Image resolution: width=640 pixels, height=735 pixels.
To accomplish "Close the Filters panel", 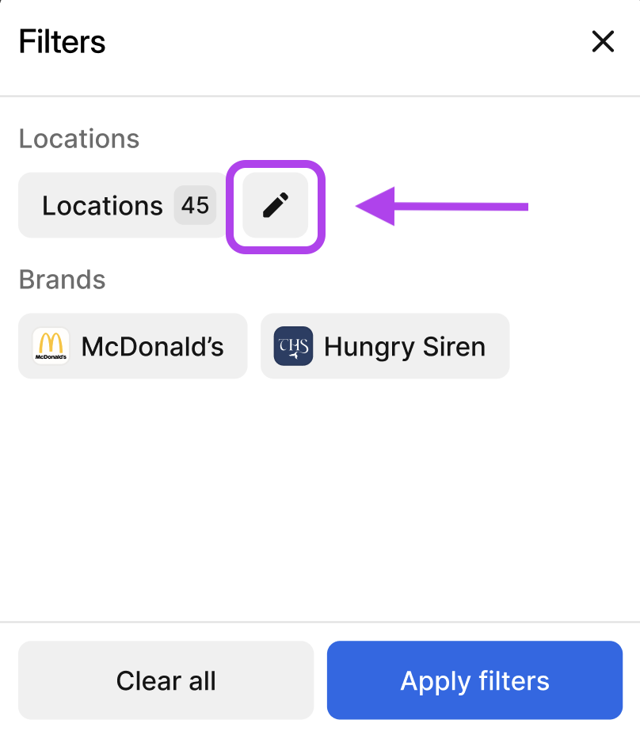I will (x=602, y=42).
